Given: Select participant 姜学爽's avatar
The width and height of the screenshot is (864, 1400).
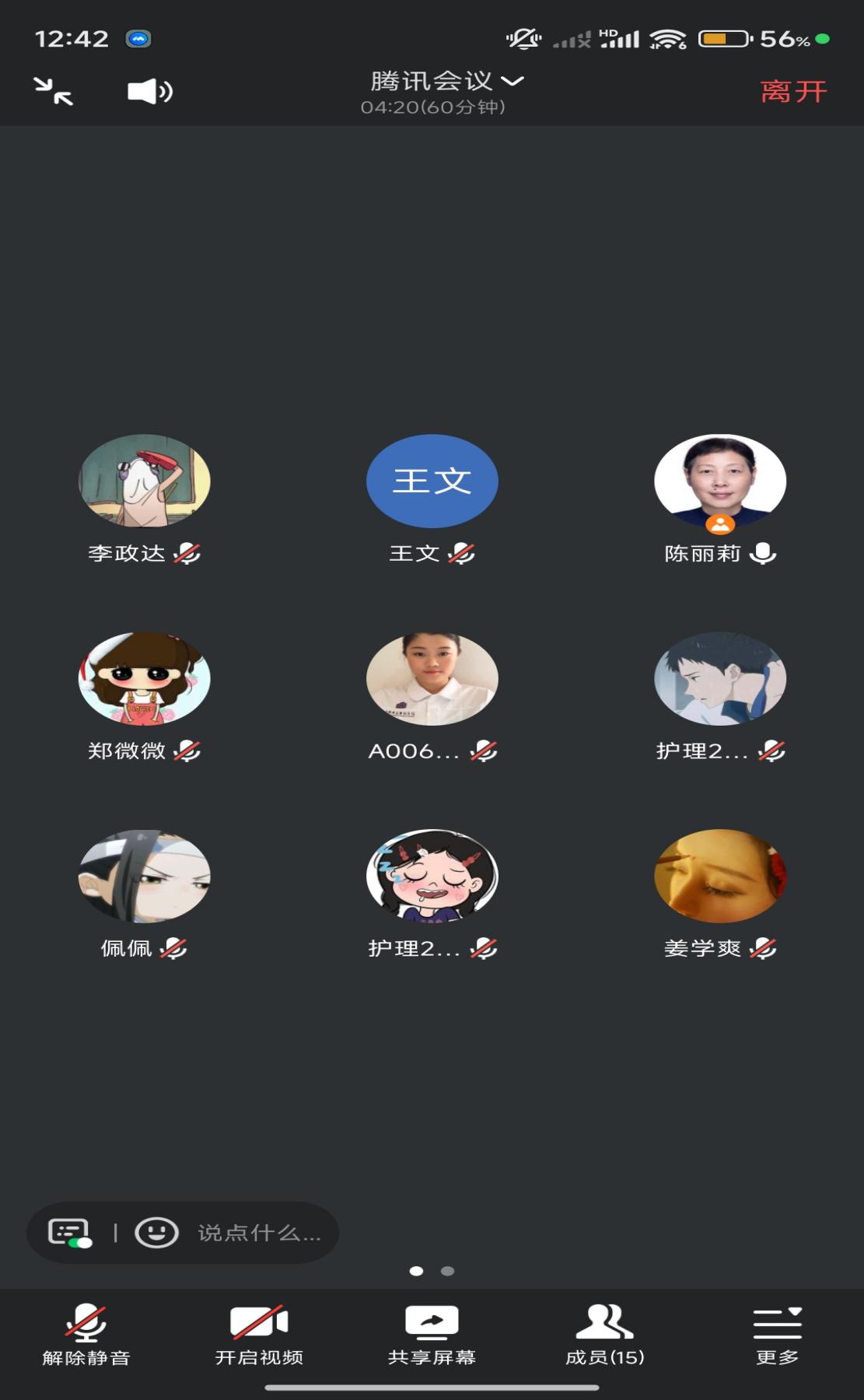Looking at the screenshot, I should pos(720,876).
